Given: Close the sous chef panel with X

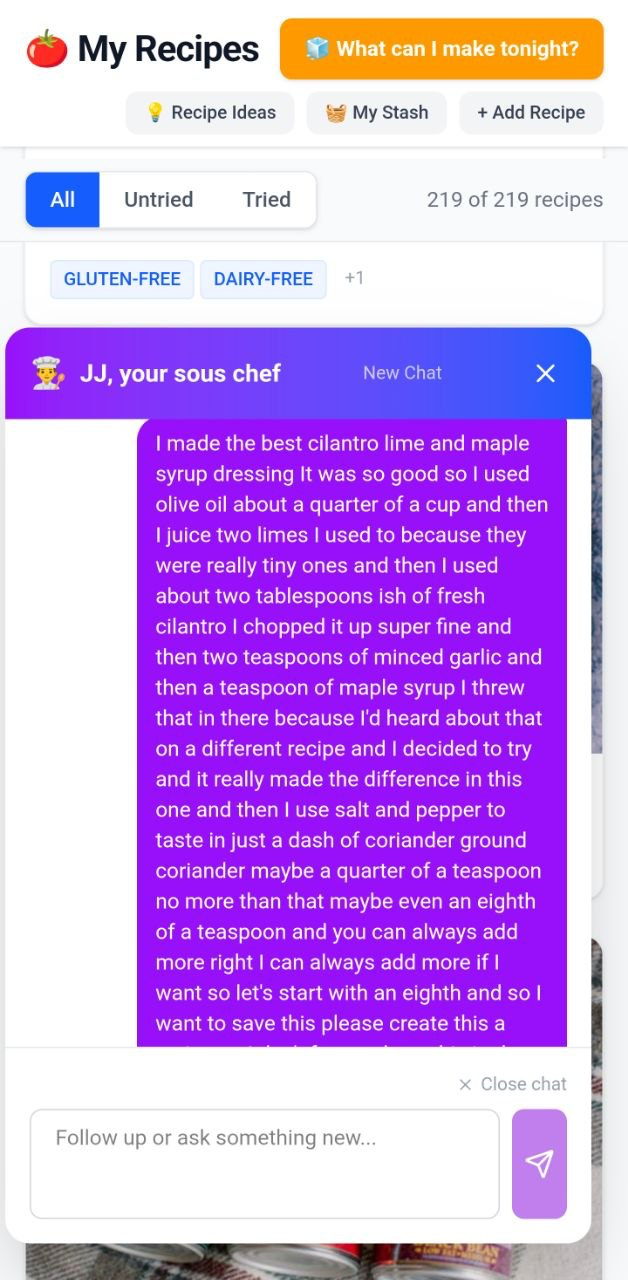Looking at the screenshot, I should [x=545, y=373].
